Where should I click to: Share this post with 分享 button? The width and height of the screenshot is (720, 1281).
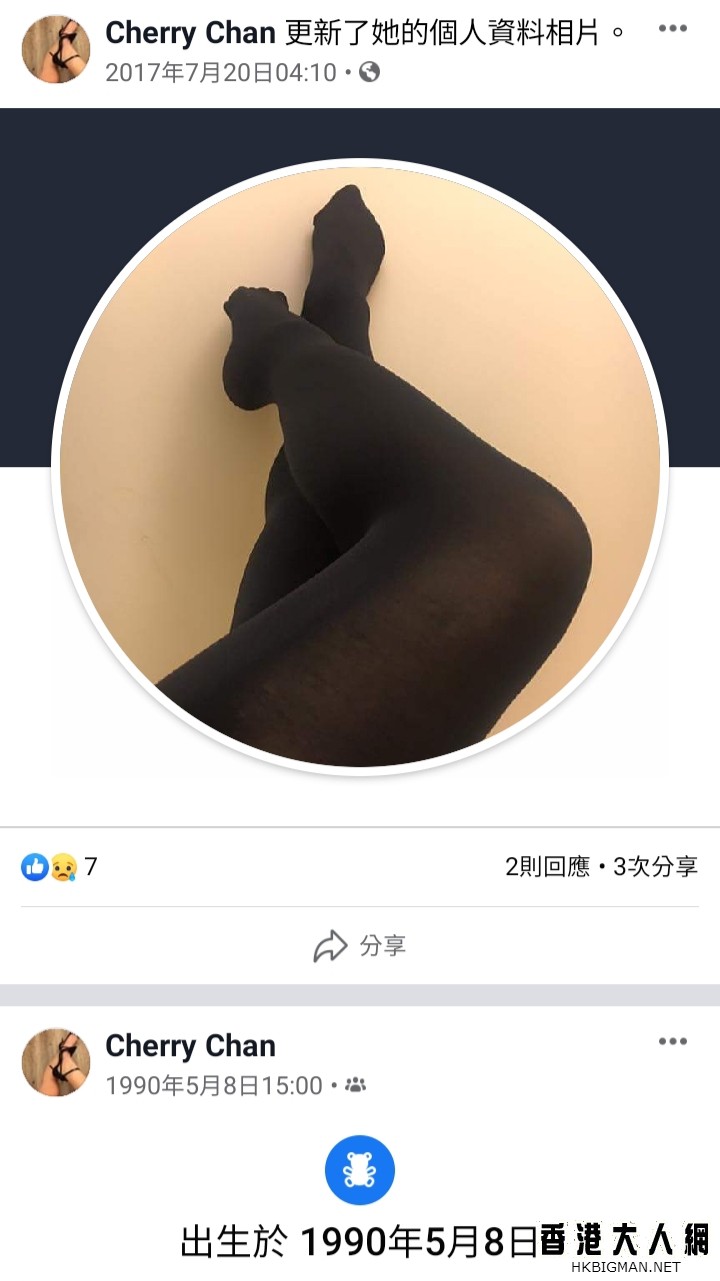tap(360, 946)
